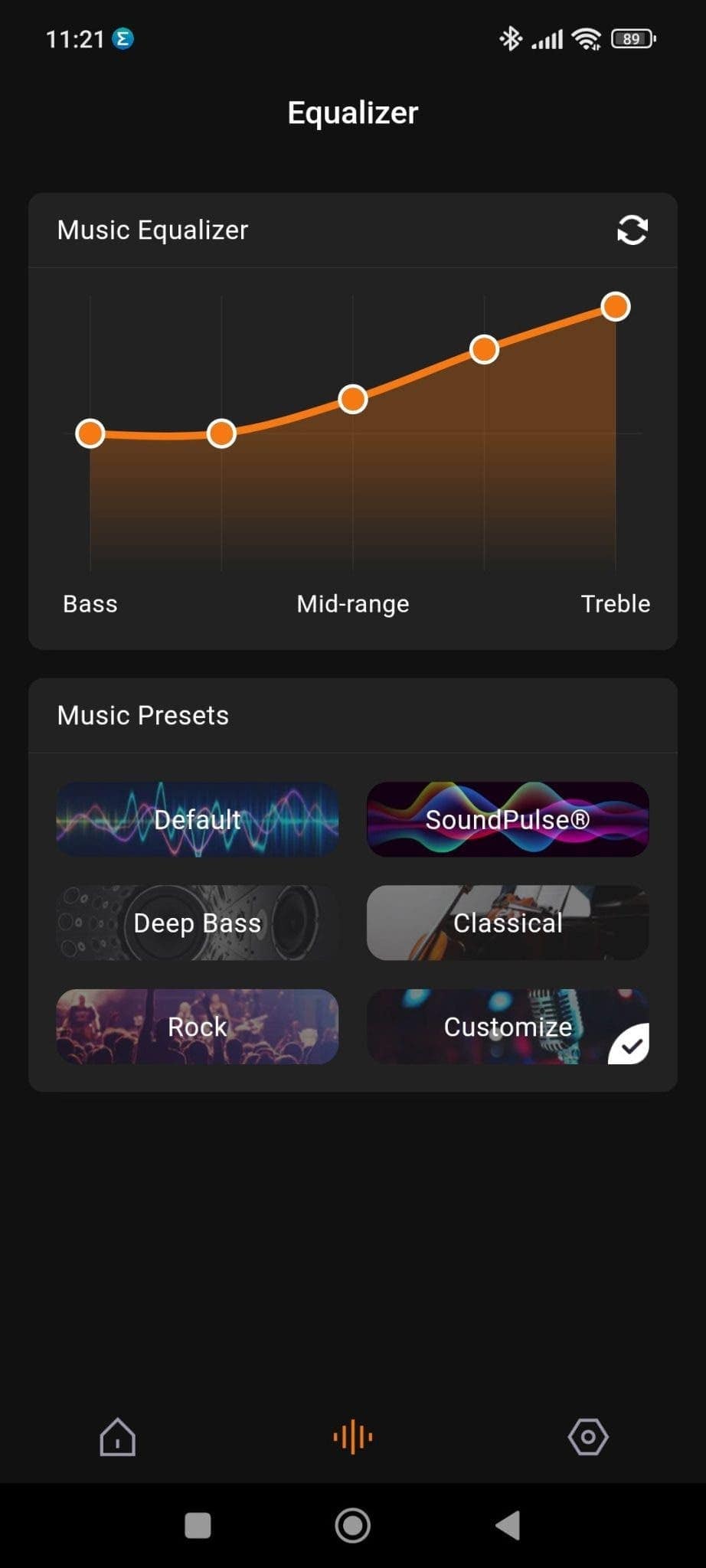Tap the system back button
The image size is (706, 1568).
508,1525
